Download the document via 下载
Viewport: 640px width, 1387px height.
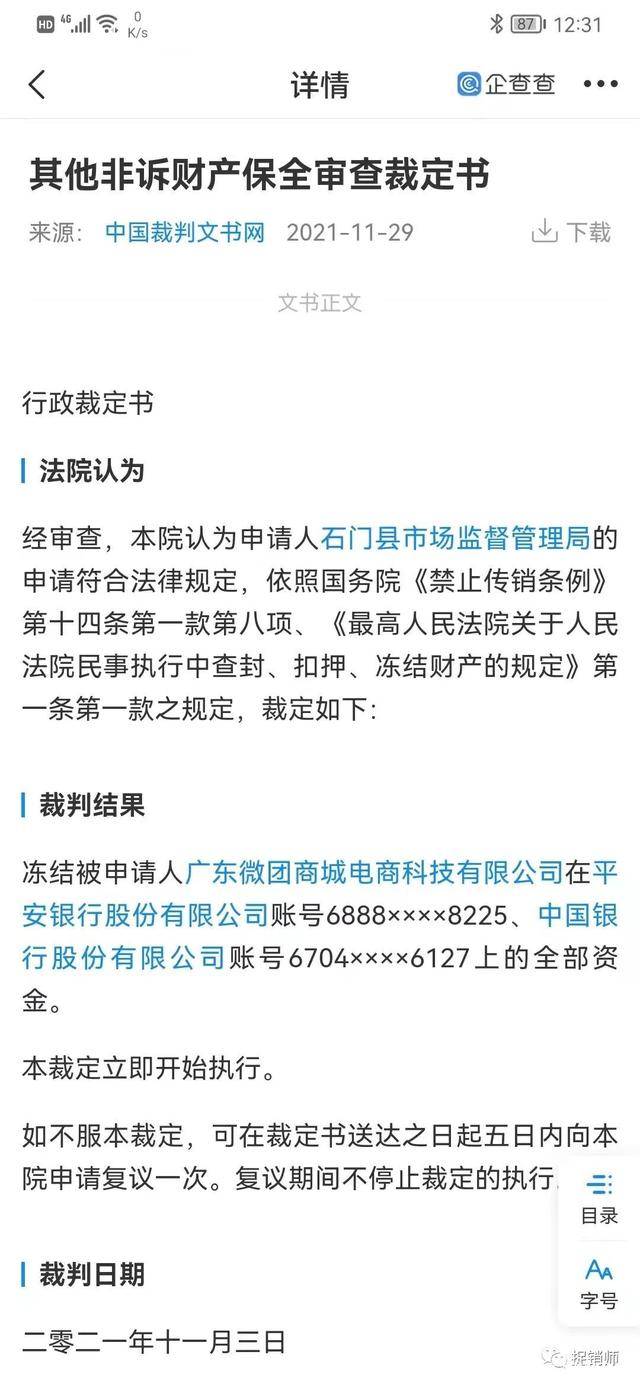571,233
